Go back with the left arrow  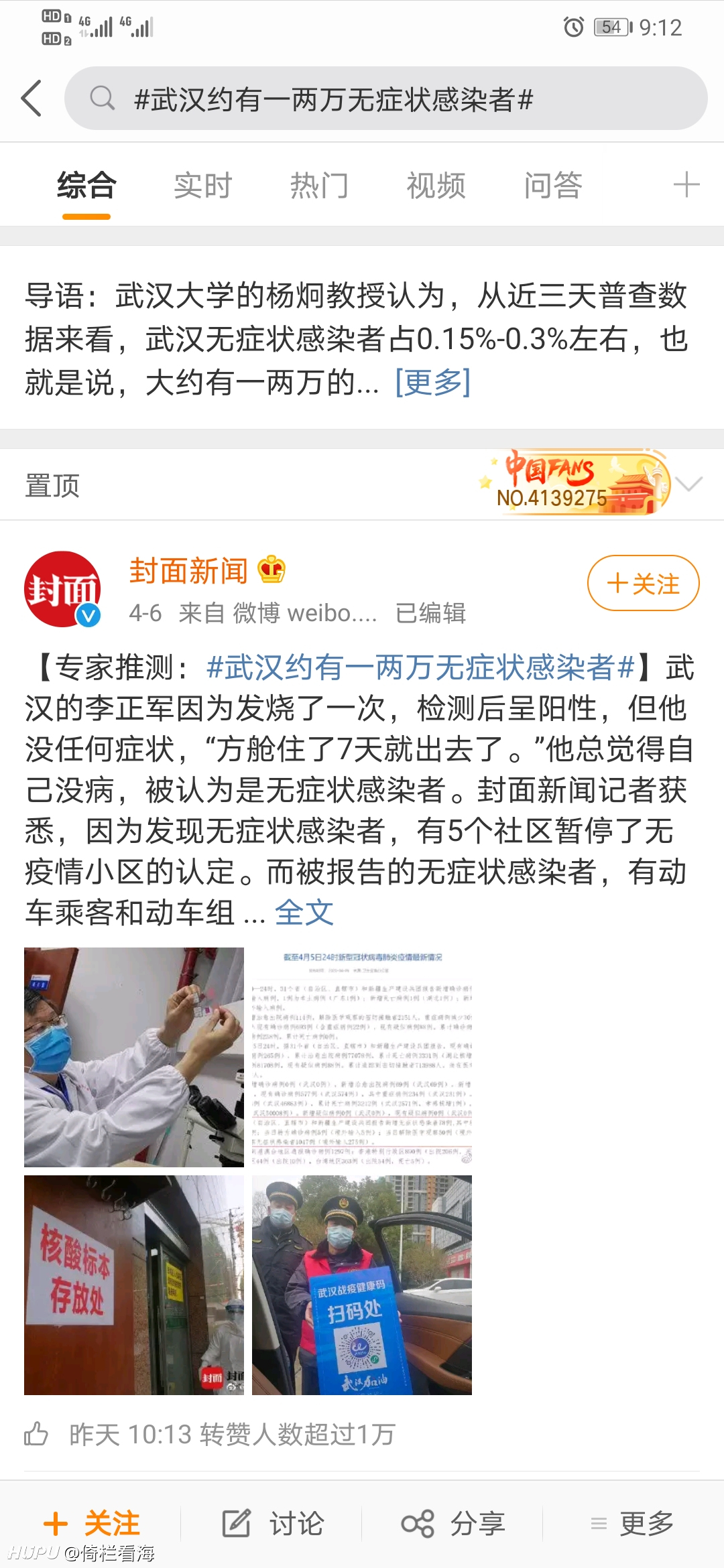coord(32,99)
